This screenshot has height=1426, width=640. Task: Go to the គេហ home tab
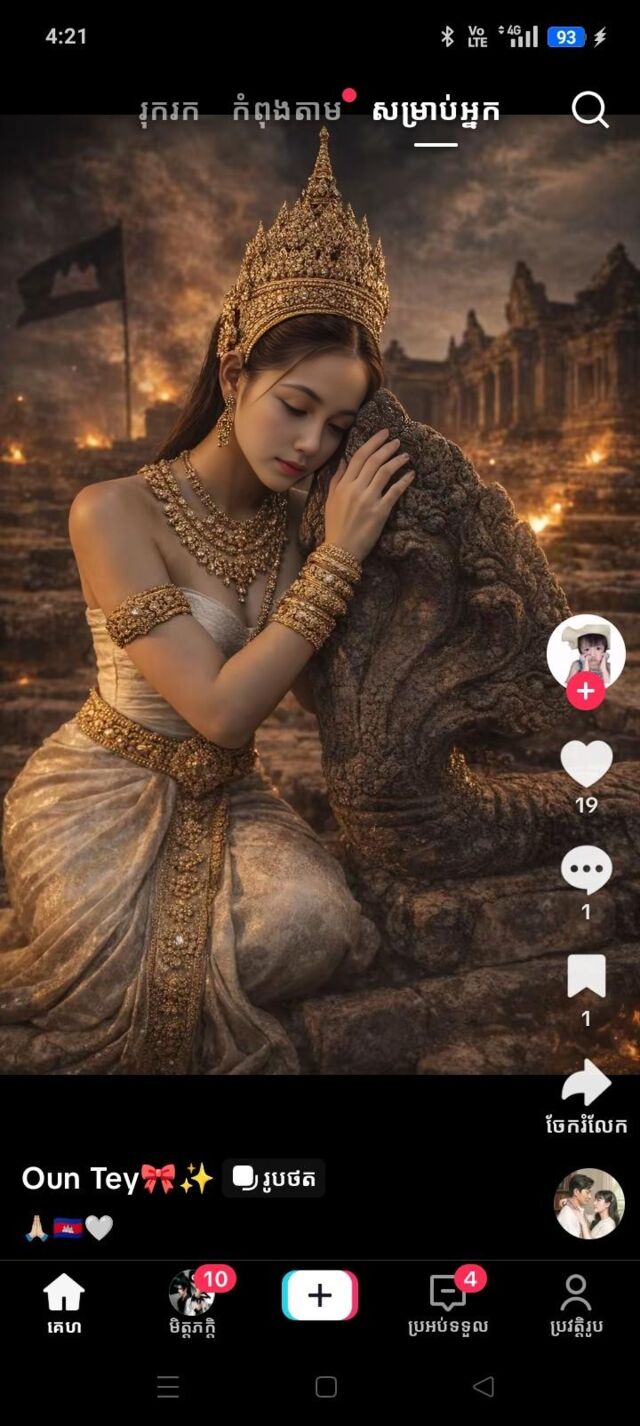pyautogui.click(x=64, y=1304)
